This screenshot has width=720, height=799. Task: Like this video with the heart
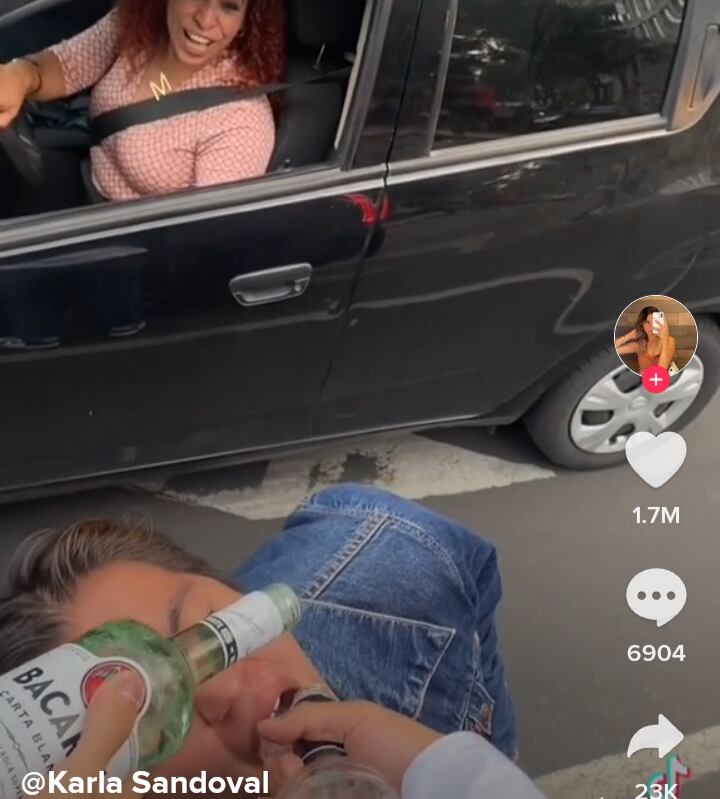[656, 459]
